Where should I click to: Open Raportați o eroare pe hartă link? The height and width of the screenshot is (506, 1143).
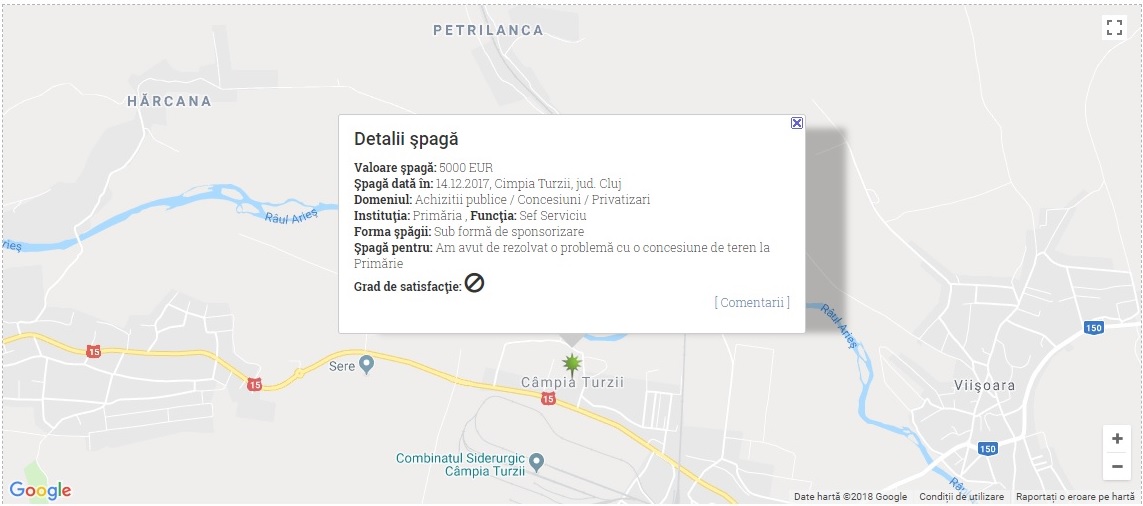(1075, 497)
